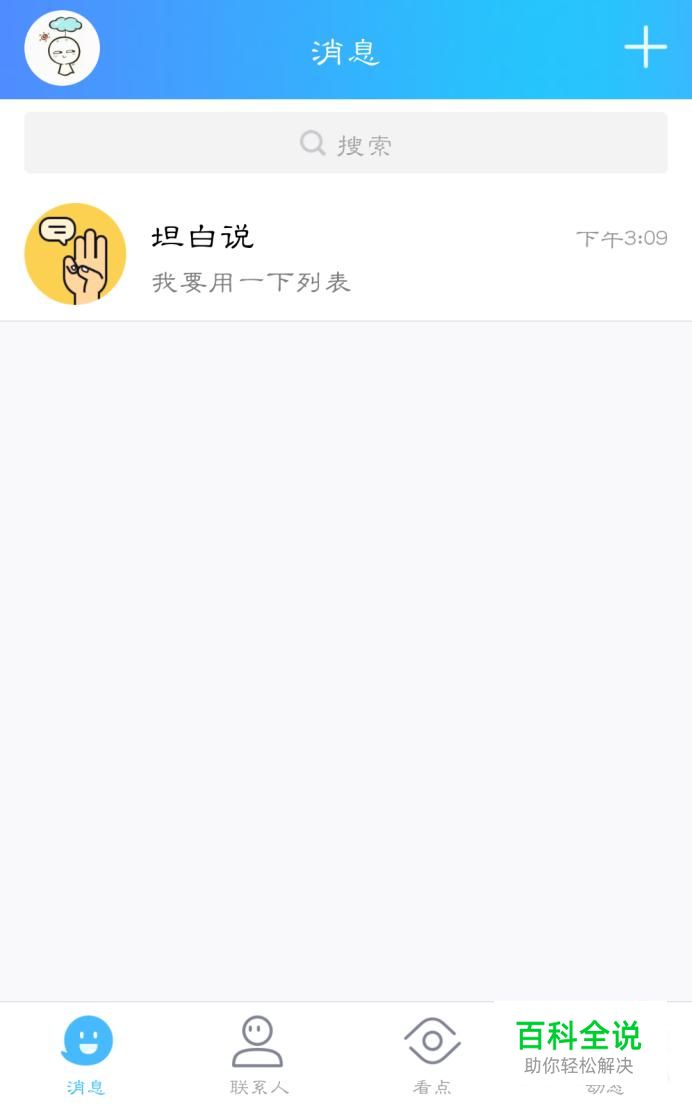692x1110 pixels.
Task: Open the plus menu in the header
Action: (x=645, y=47)
